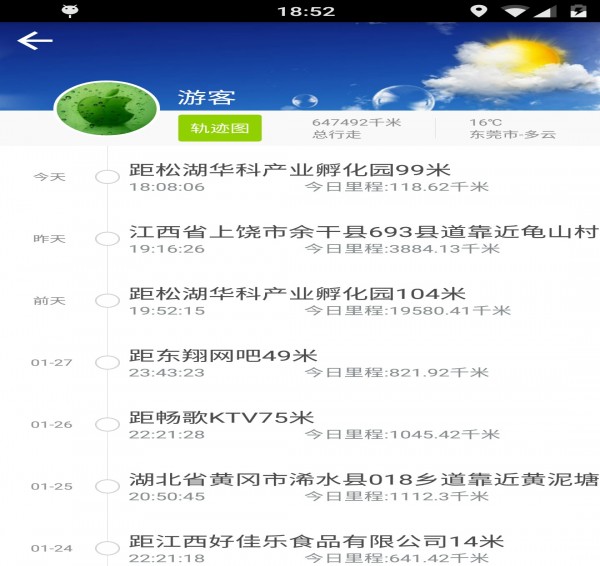Open the 轨迹图 track map

219,128
